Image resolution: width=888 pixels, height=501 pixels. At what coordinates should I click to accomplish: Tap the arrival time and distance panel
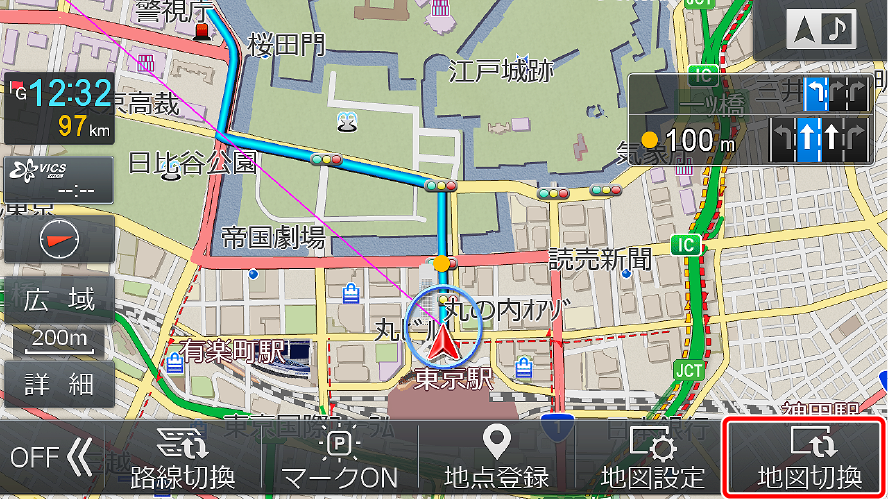point(59,108)
